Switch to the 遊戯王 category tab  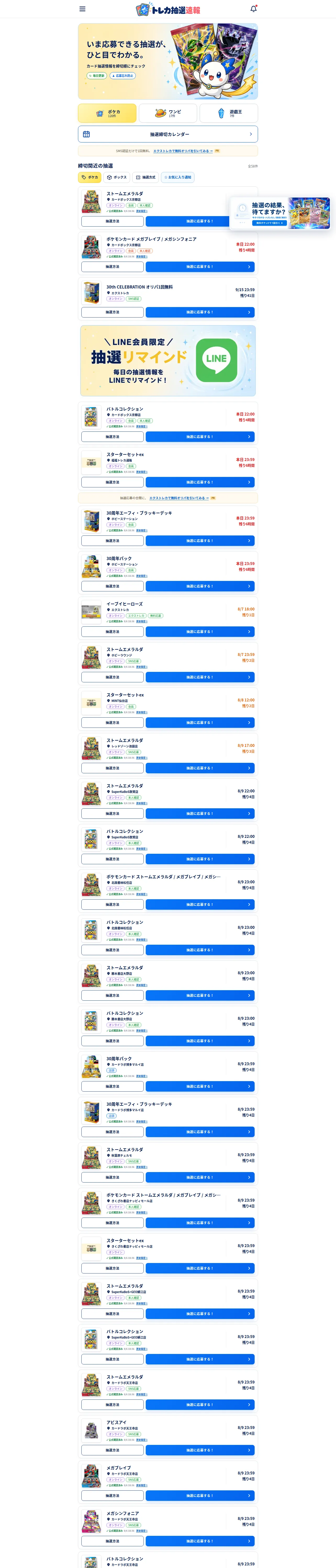tap(229, 113)
